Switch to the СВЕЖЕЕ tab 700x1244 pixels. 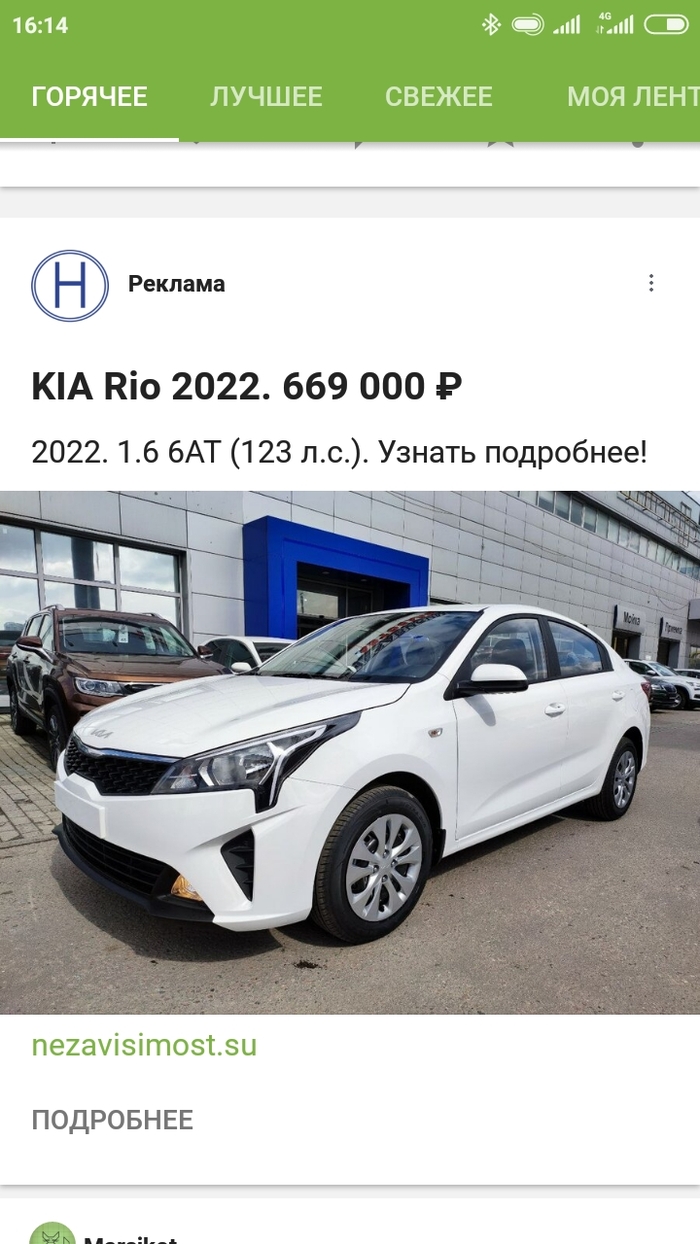click(x=439, y=96)
